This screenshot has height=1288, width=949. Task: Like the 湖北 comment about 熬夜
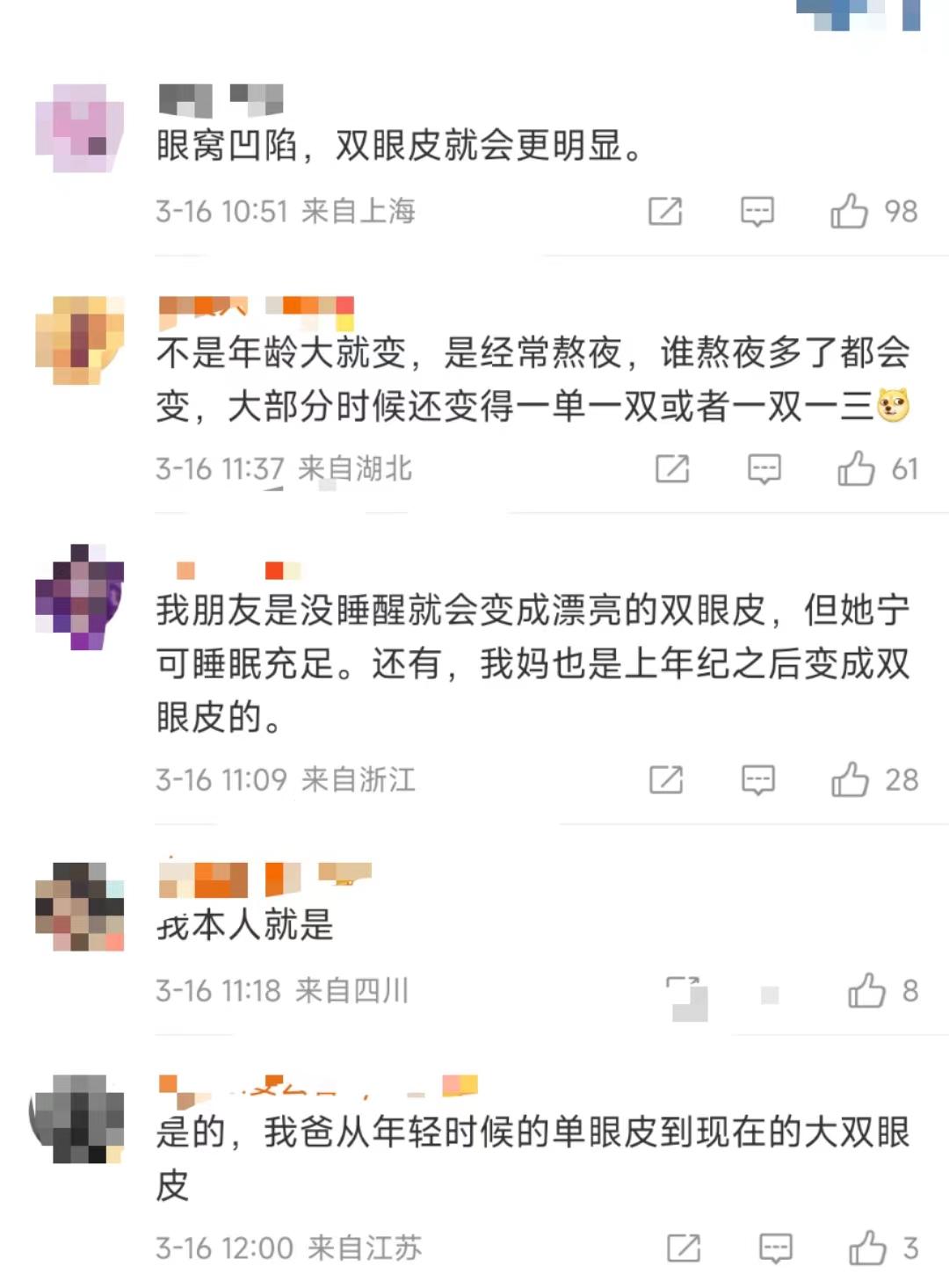point(855,469)
